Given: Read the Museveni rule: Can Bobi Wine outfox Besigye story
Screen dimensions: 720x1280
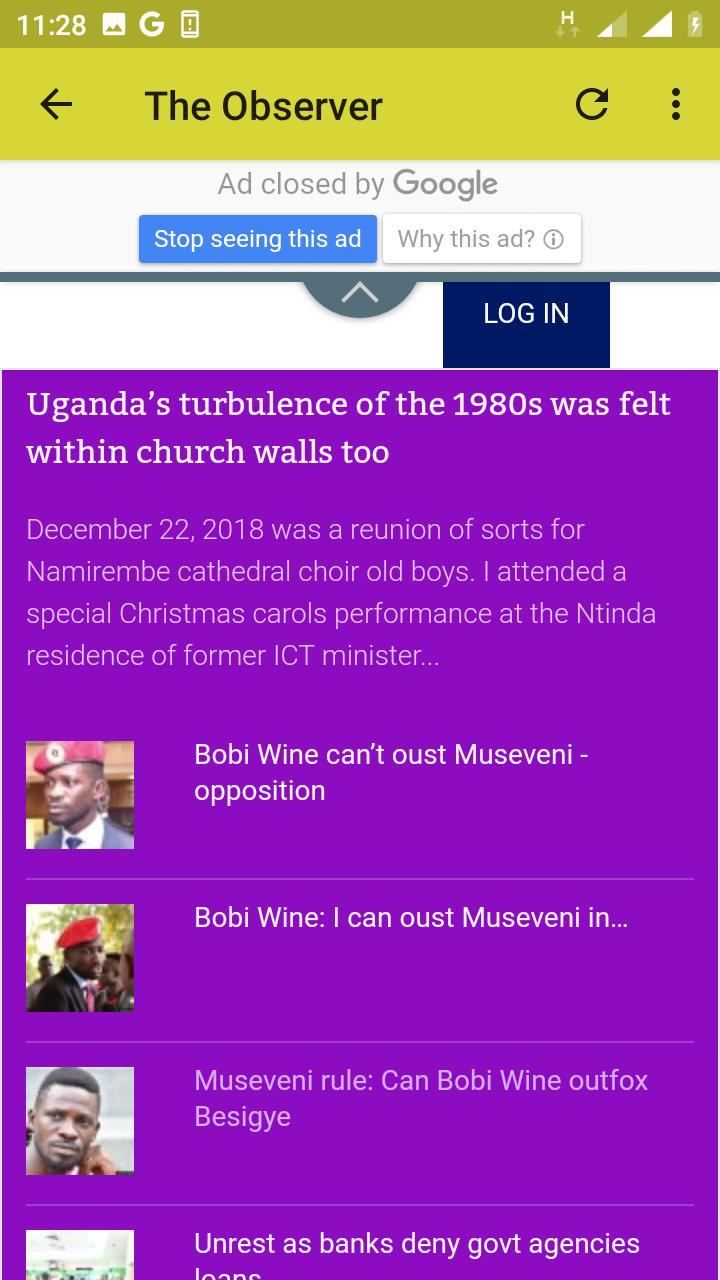Looking at the screenshot, I should (x=421, y=1098).
